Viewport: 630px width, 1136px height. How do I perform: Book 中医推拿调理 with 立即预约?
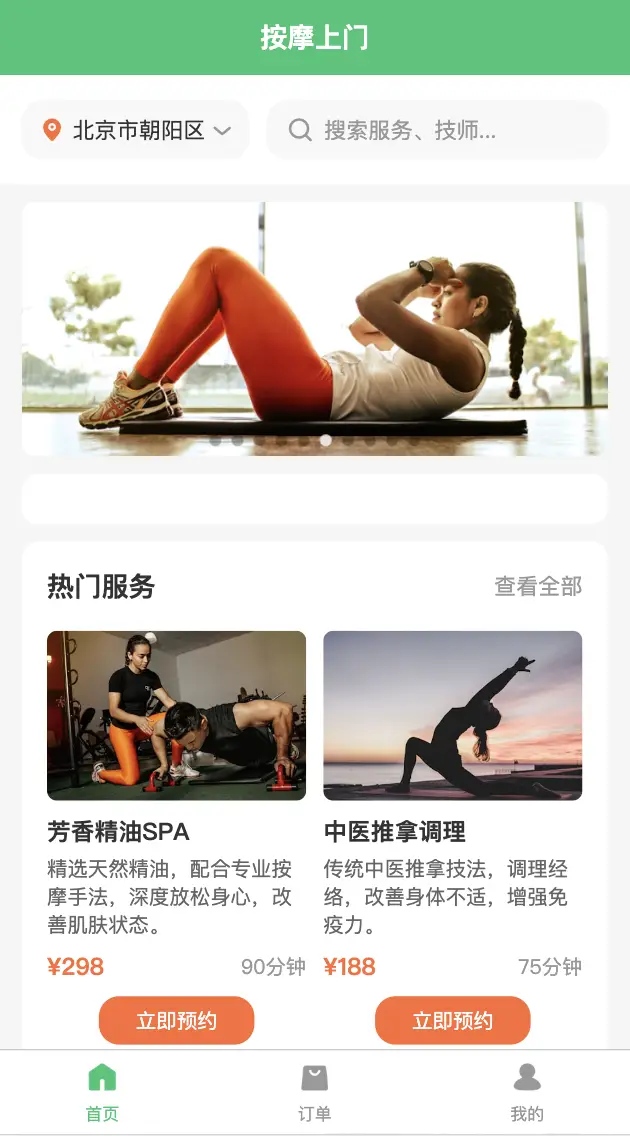452,1020
